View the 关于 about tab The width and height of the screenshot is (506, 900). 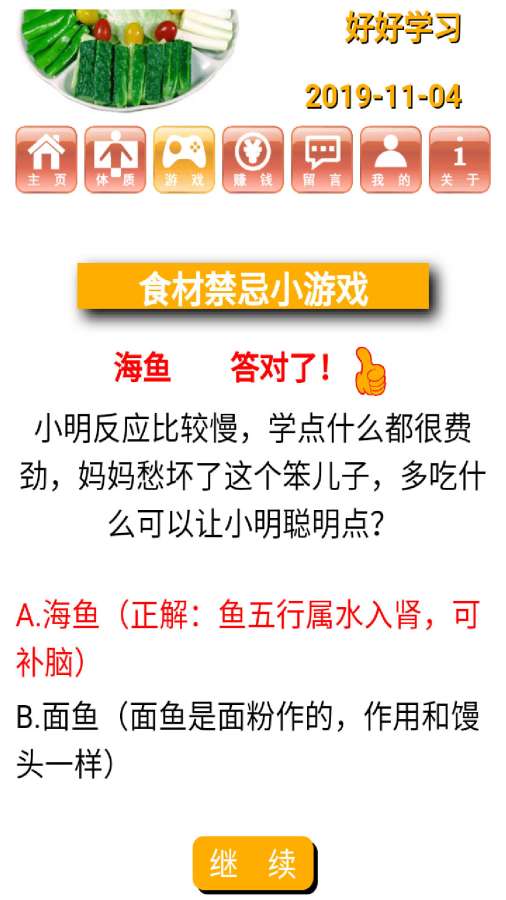point(460,160)
